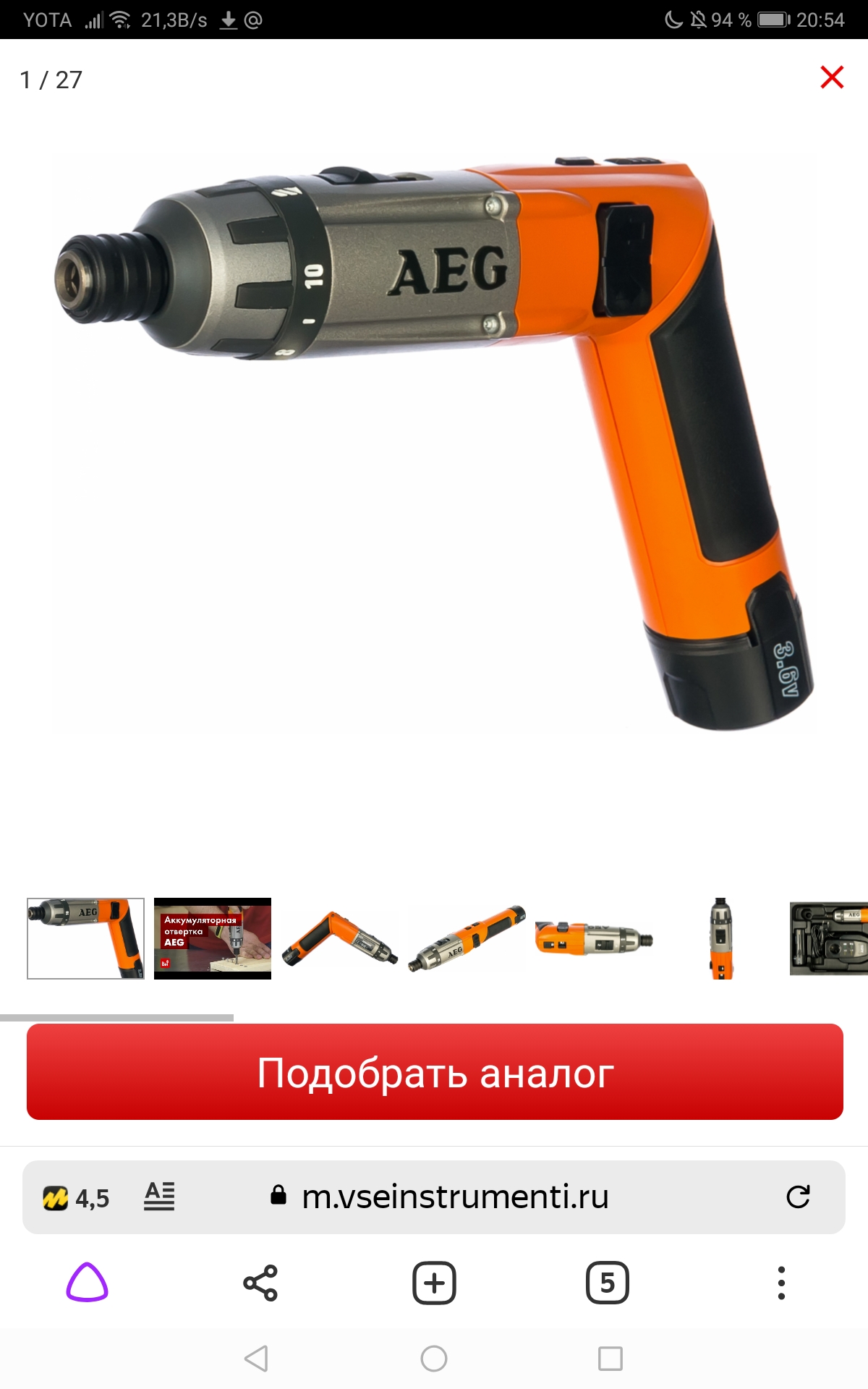Add a new browser tab
Viewport: 868px width, 1389px height.
coord(434,1283)
